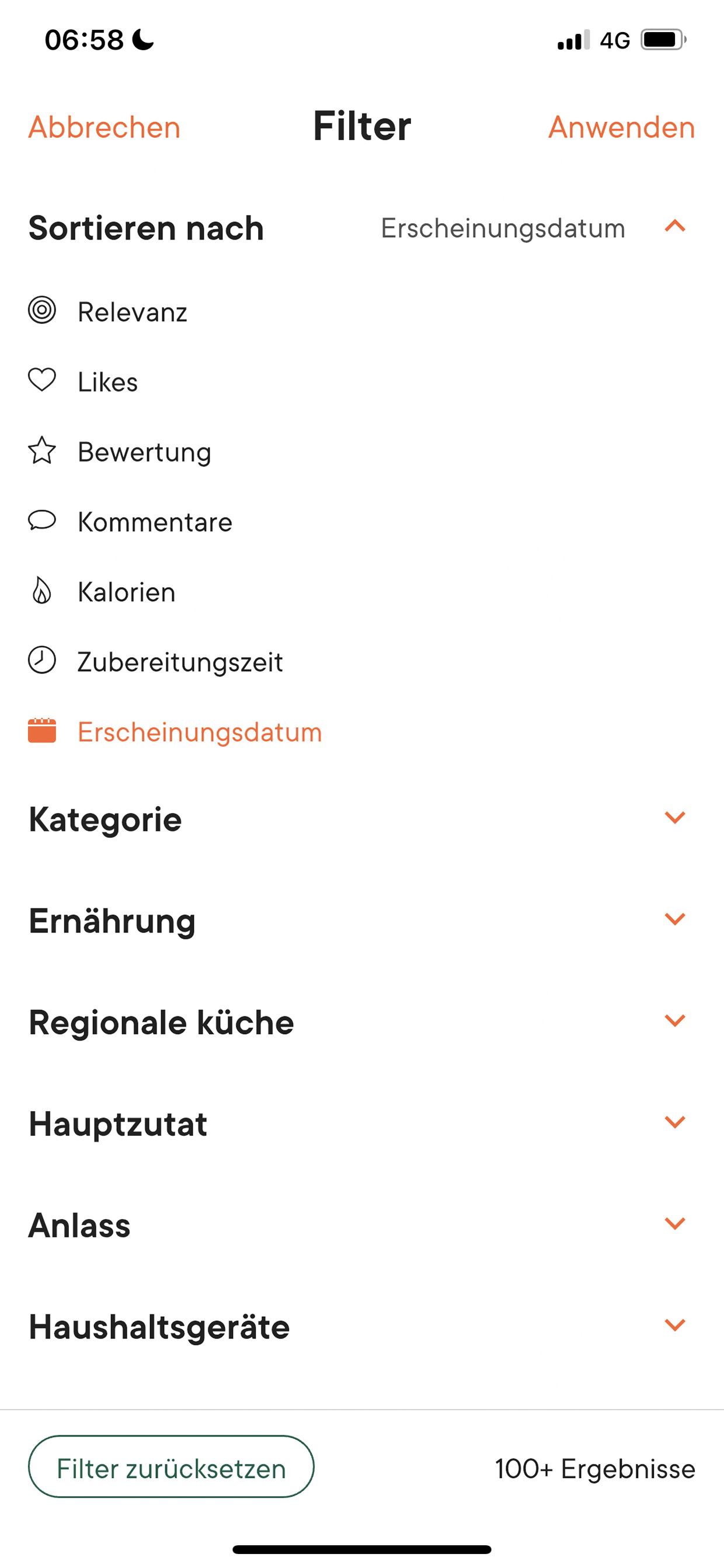Expand Hauptzutat options

pyautogui.click(x=361, y=1123)
